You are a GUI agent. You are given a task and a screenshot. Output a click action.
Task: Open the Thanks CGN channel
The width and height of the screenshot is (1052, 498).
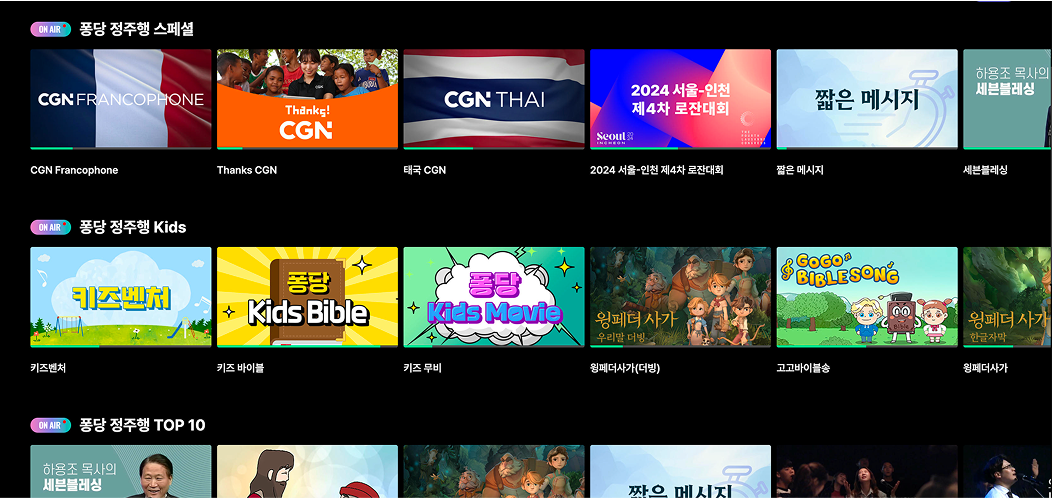[307, 99]
